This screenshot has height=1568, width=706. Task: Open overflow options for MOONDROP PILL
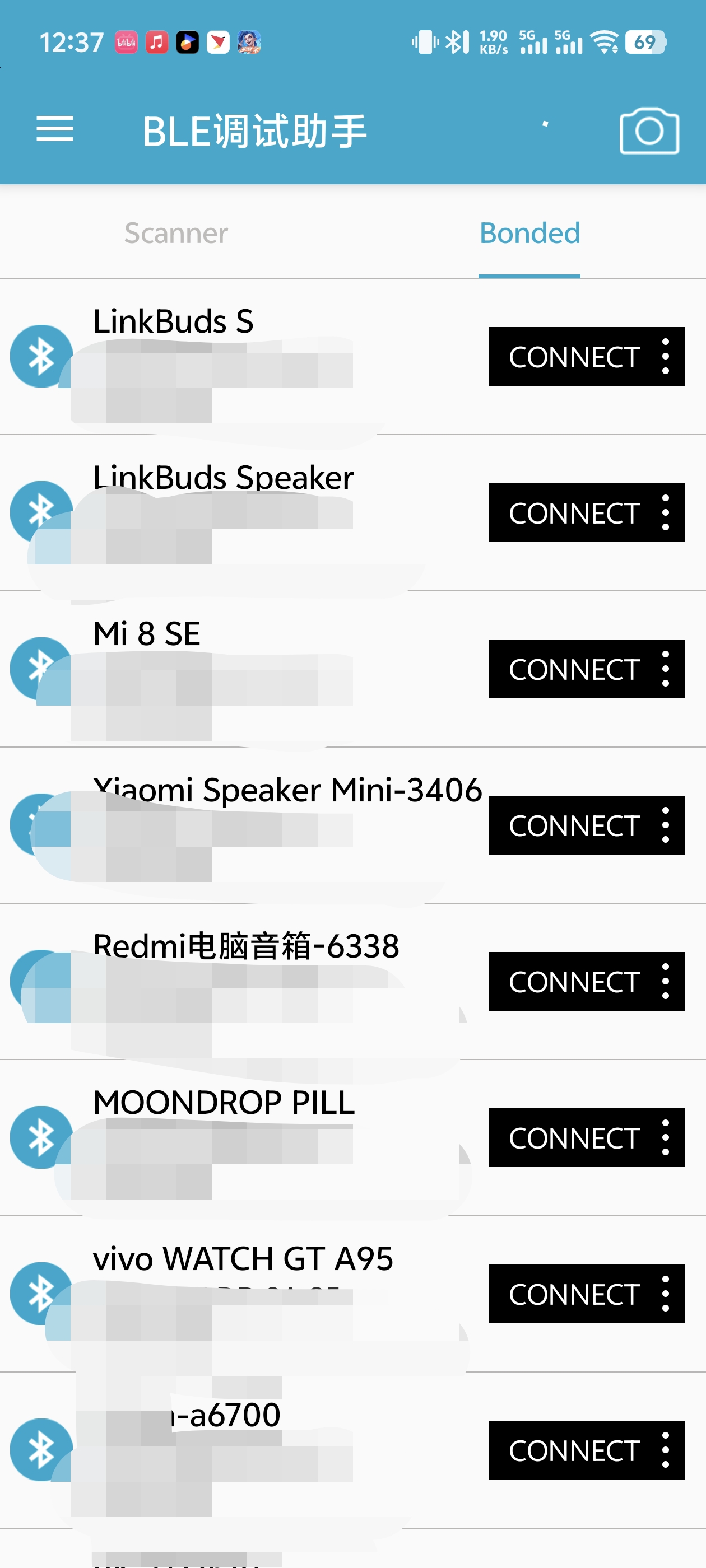[x=665, y=1138]
